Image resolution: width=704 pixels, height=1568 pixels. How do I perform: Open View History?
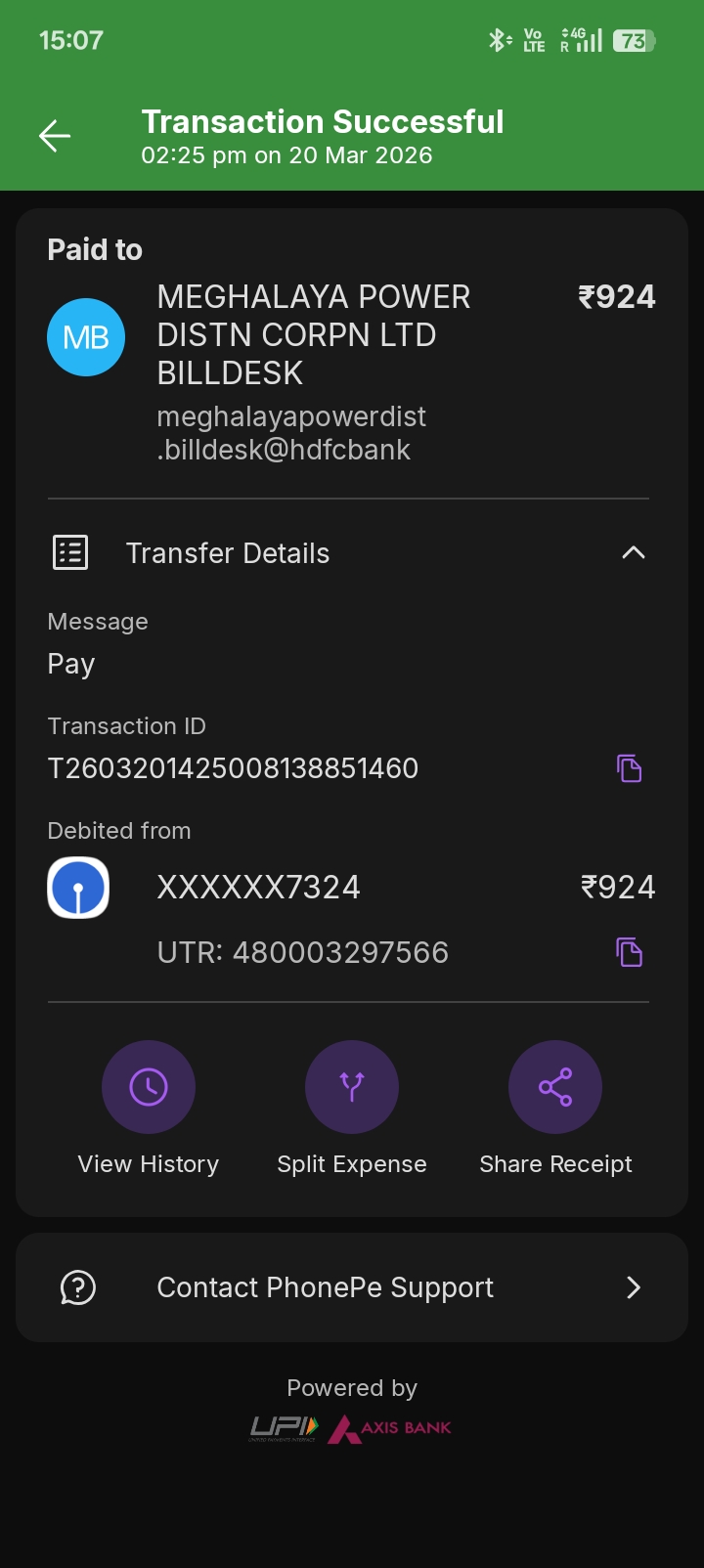[149, 1087]
